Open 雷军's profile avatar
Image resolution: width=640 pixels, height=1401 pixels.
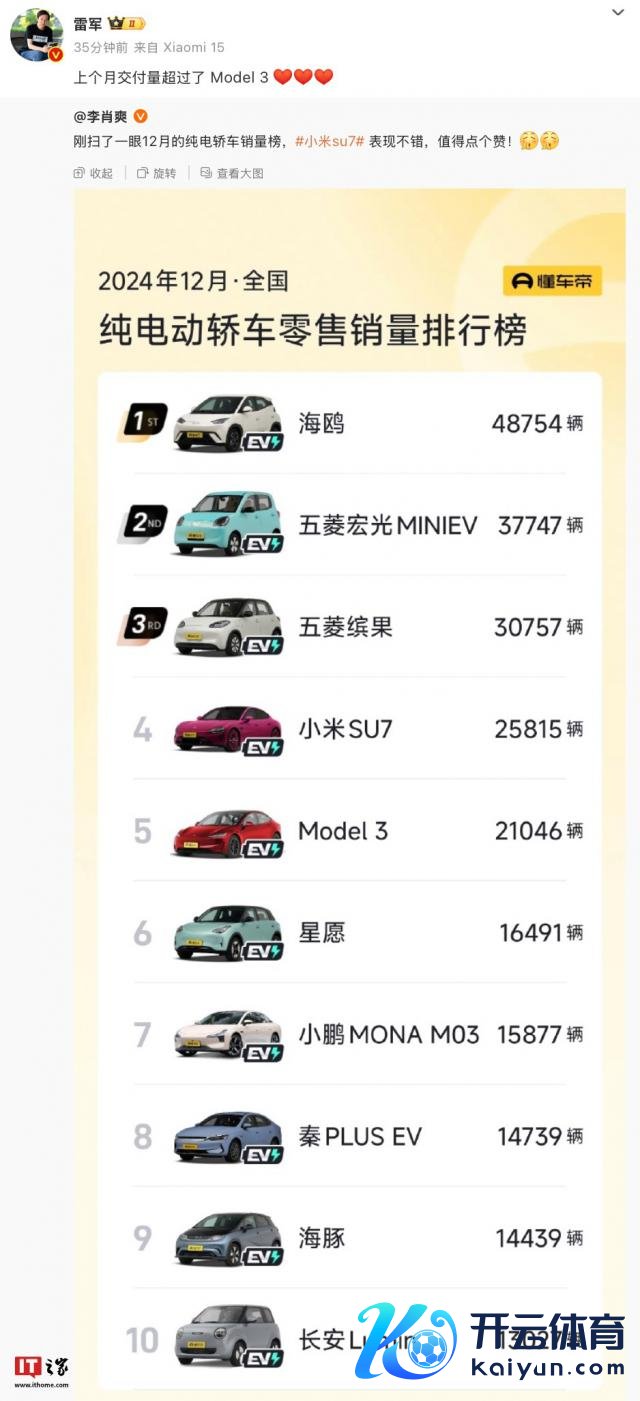tap(36, 35)
